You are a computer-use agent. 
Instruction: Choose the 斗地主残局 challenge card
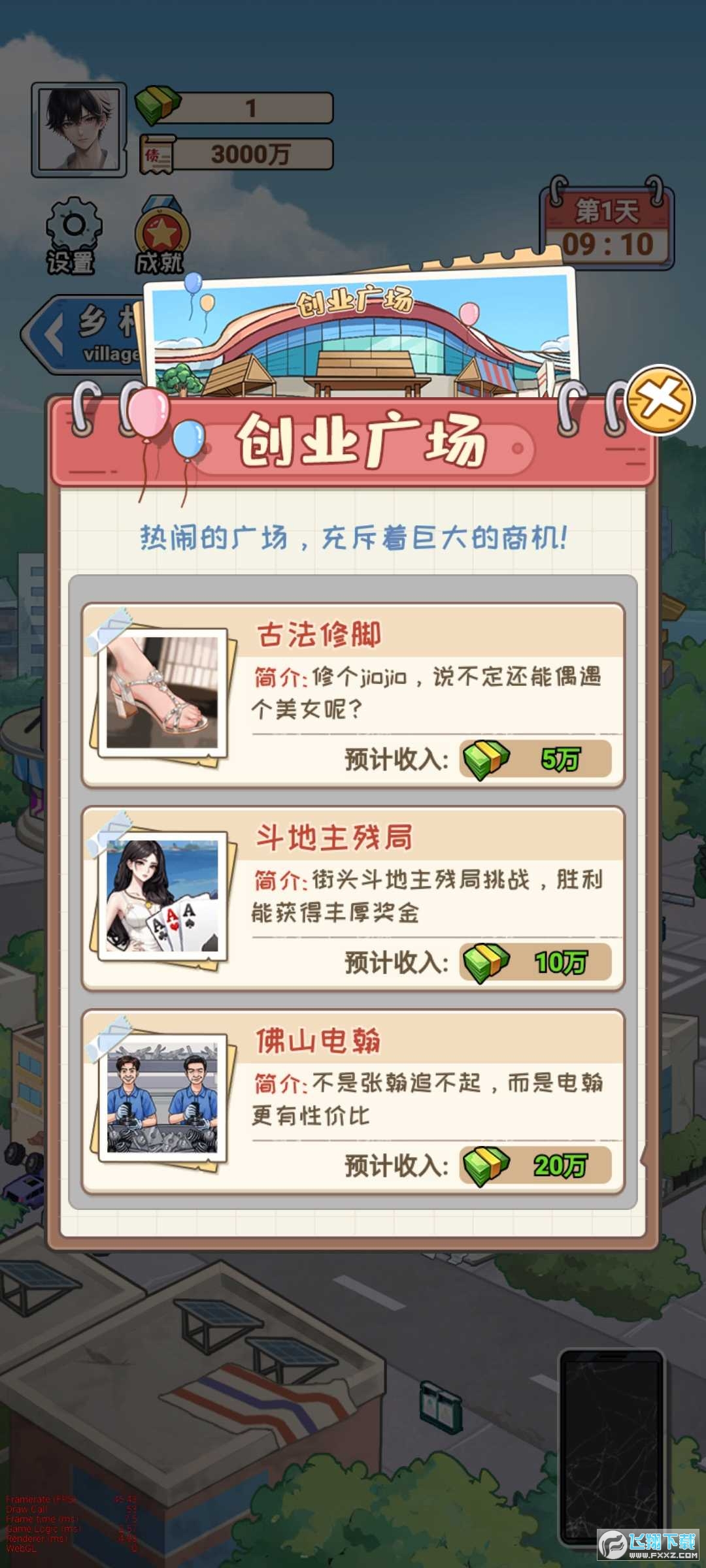353,898
